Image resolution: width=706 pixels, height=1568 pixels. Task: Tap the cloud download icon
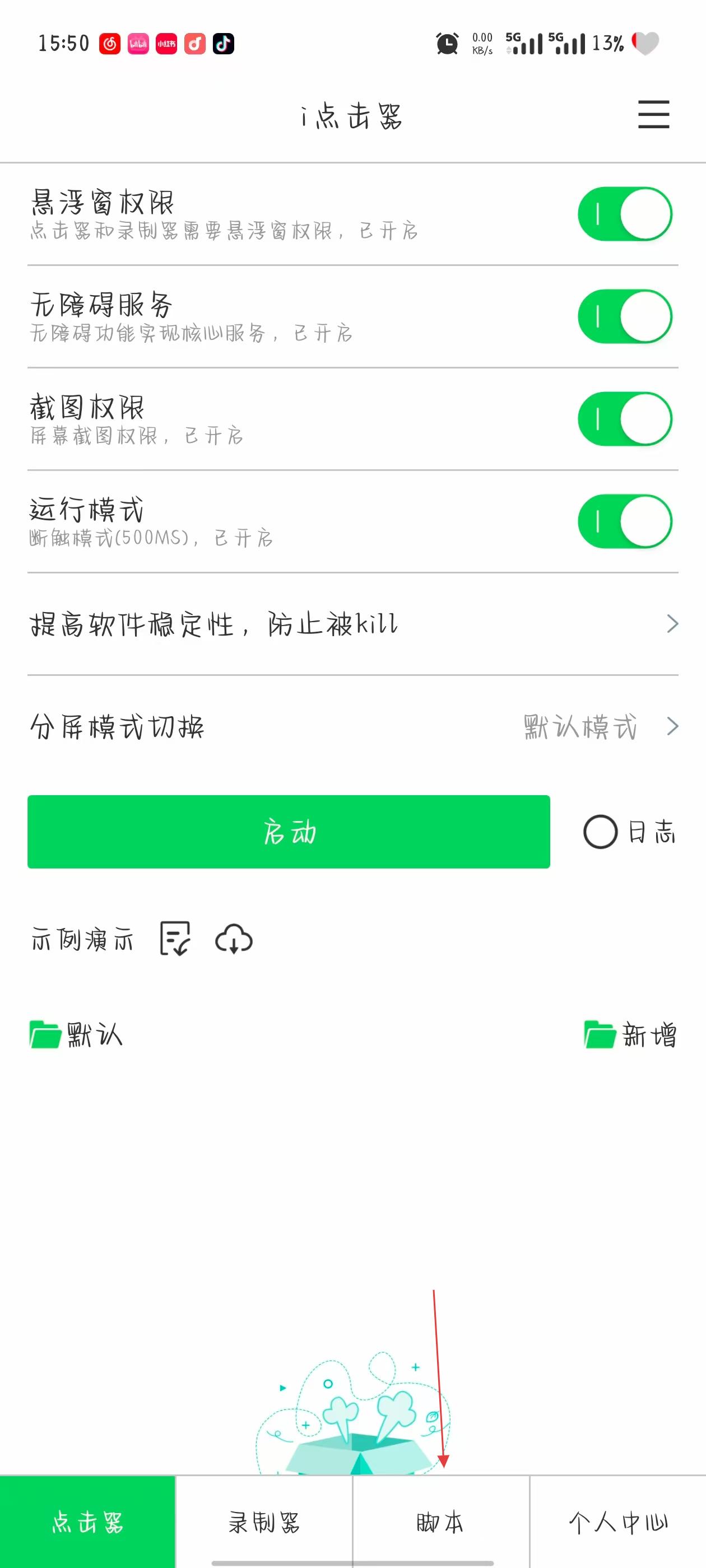pos(234,939)
